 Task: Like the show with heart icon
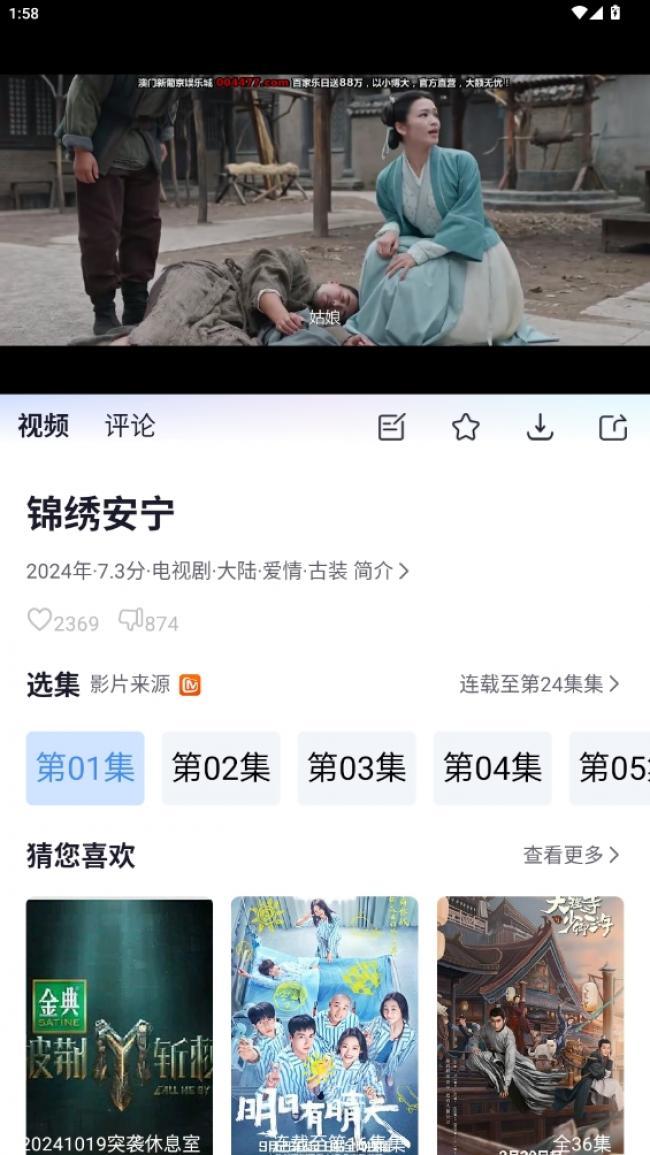pyautogui.click(x=40, y=621)
